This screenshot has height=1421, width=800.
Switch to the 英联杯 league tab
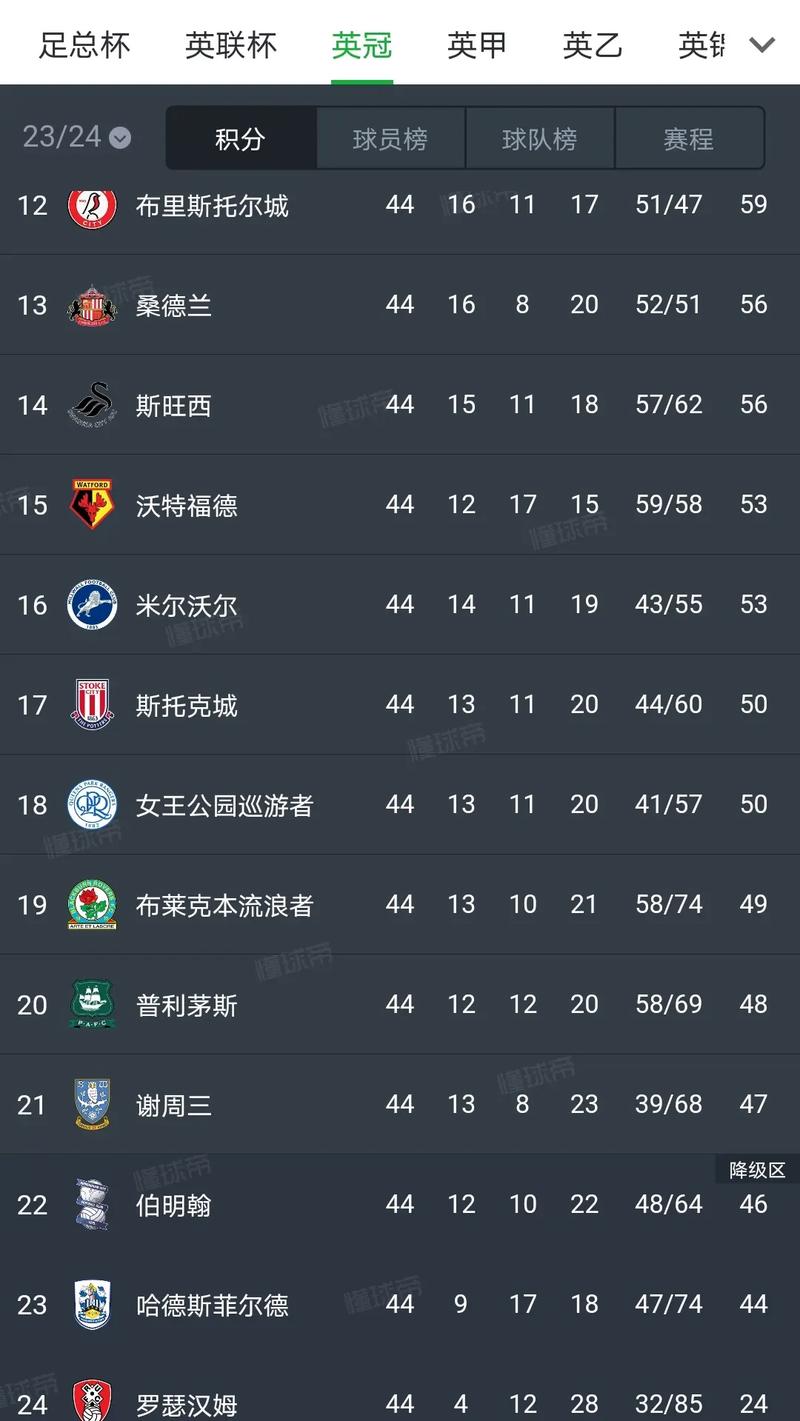coord(230,45)
